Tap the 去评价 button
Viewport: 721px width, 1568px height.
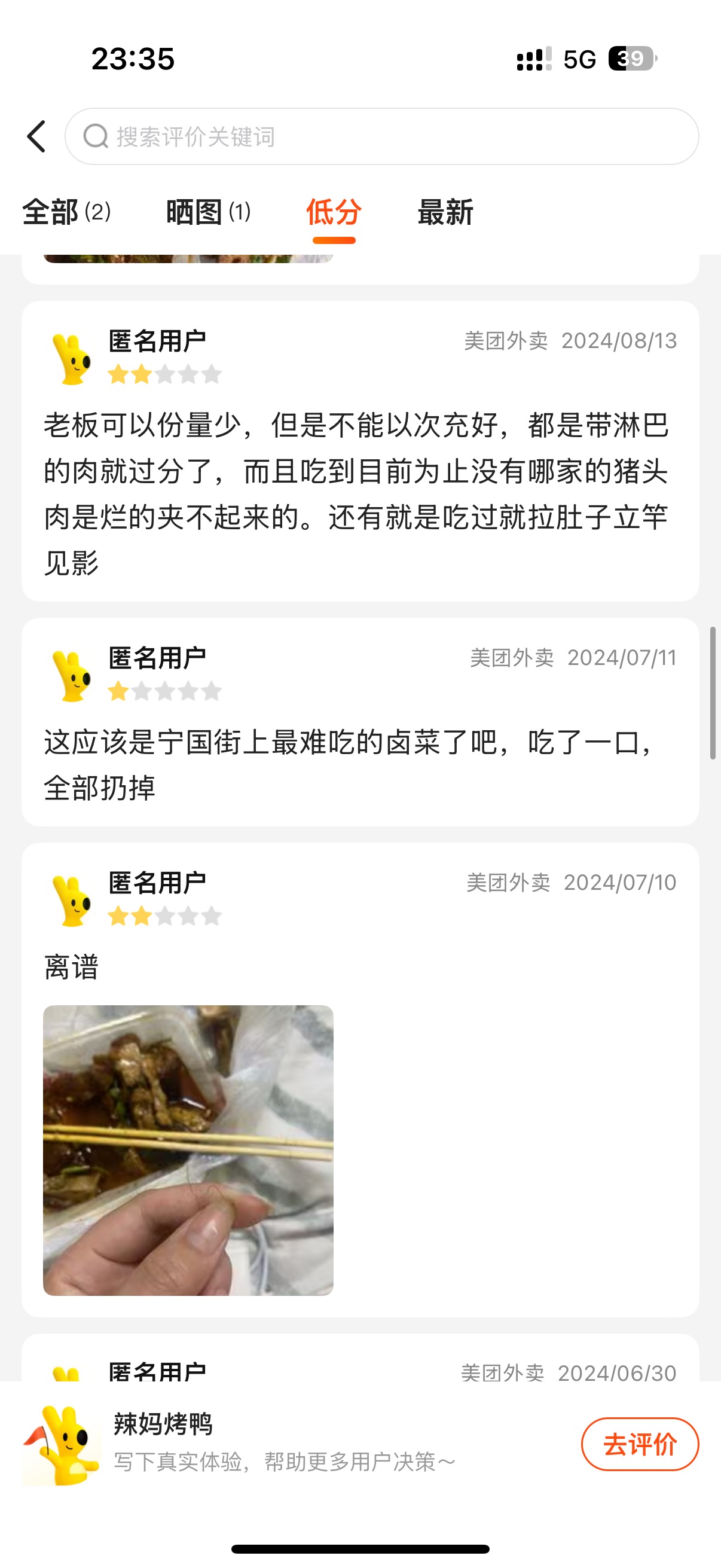[x=640, y=1444]
